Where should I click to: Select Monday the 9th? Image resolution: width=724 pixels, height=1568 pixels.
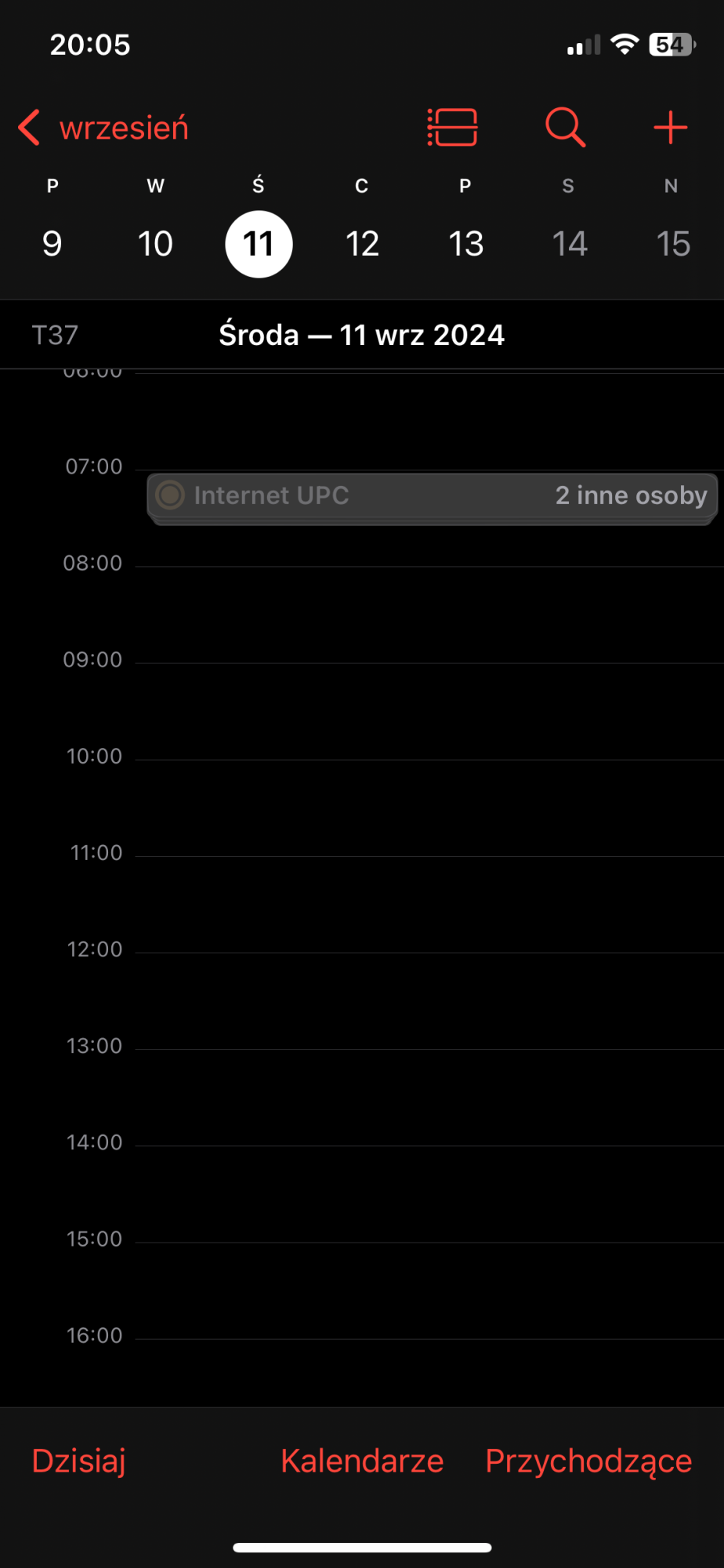(x=52, y=244)
